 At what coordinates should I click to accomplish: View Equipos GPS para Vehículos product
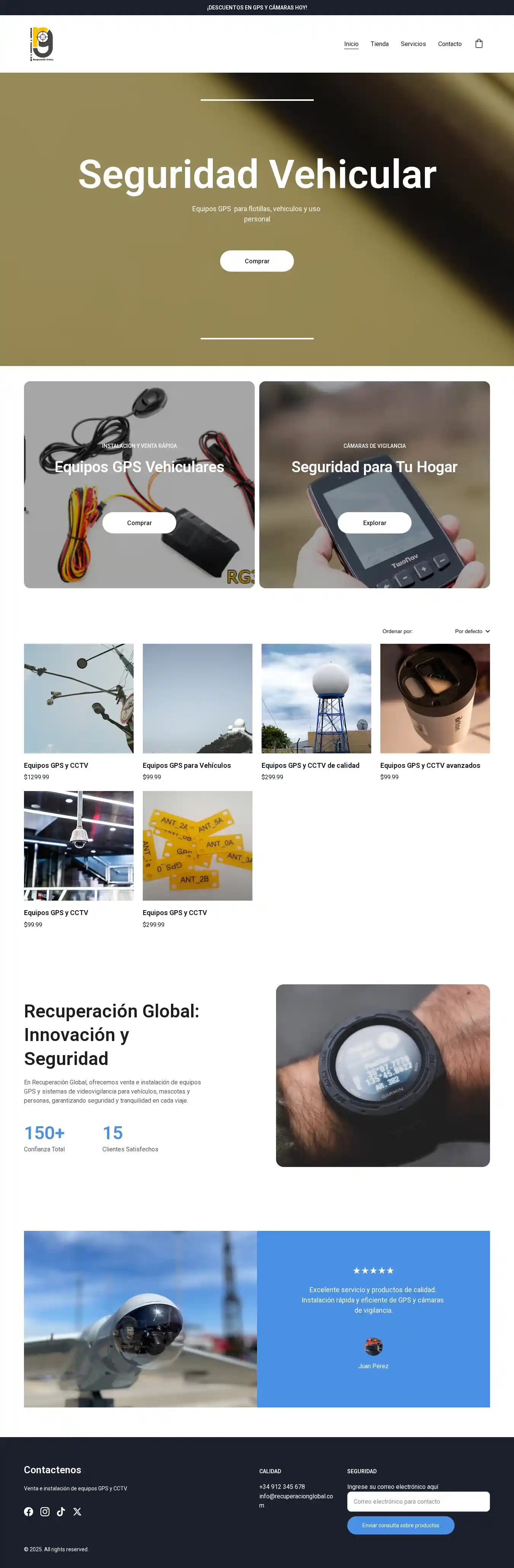[197, 699]
